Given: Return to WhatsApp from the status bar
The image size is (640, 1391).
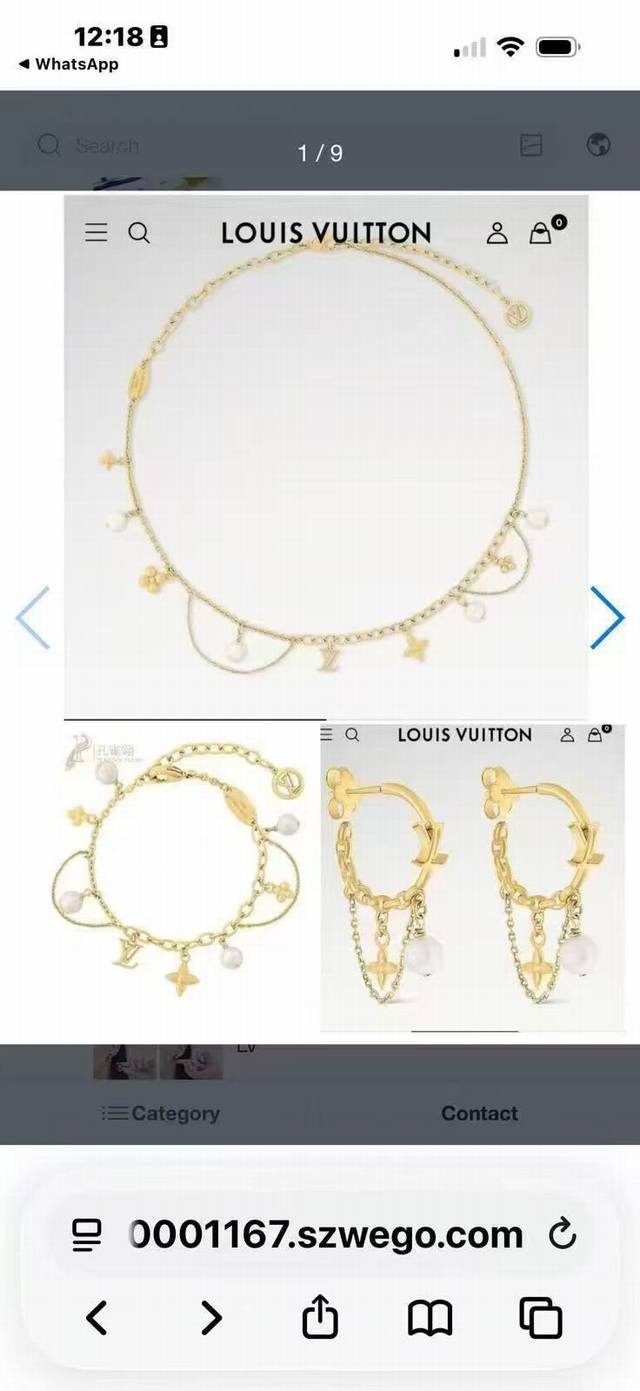Looking at the screenshot, I should coord(68,64).
